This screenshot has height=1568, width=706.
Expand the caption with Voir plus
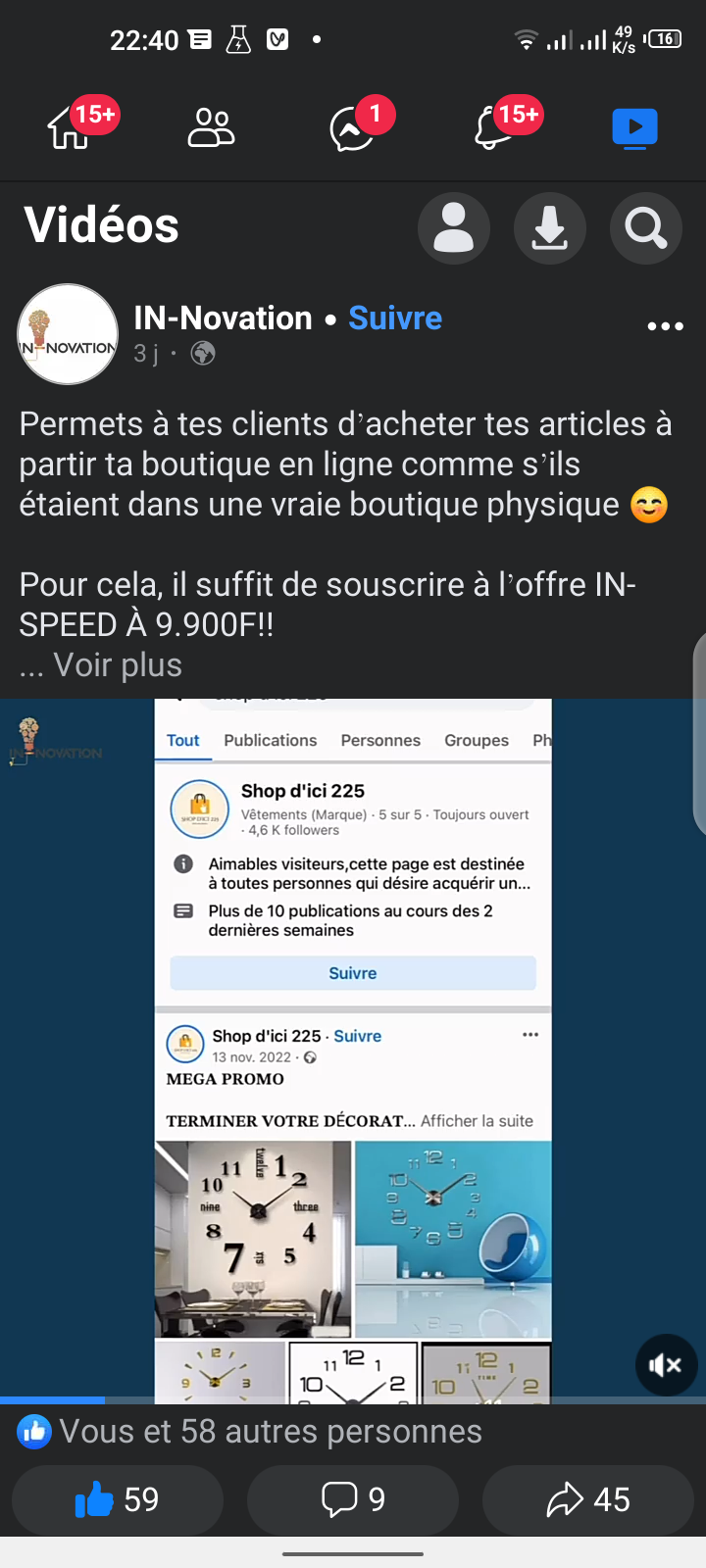tap(118, 665)
